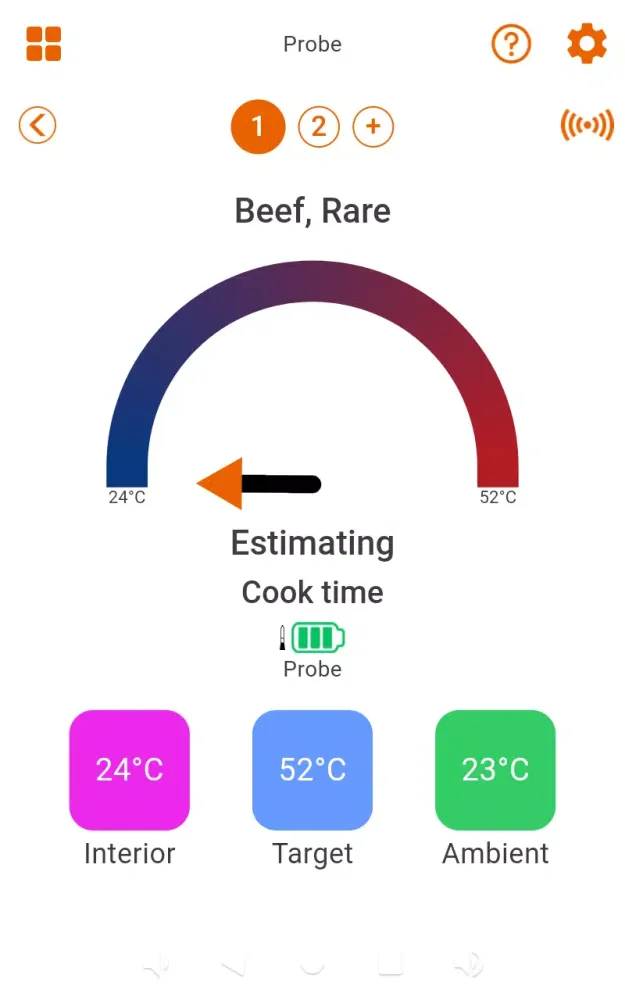The height and width of the screenshot is (1000, 625).
Task: Open the wireless signal connection icon
Action: coord(587,126)
